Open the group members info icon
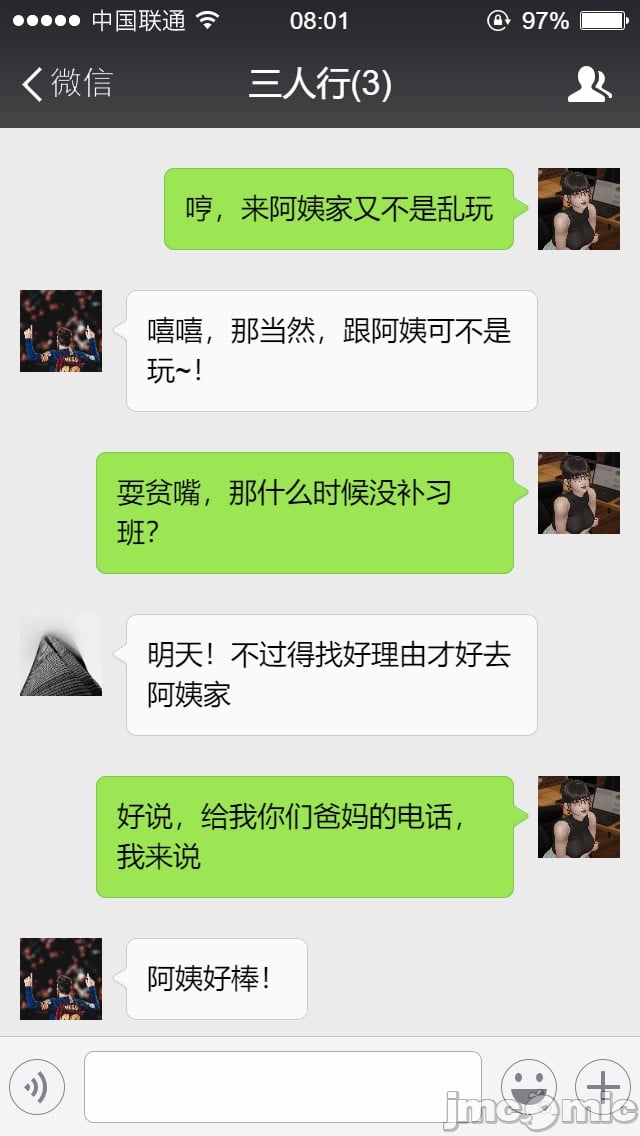640x1136 pixels. [x=589, y=85]
